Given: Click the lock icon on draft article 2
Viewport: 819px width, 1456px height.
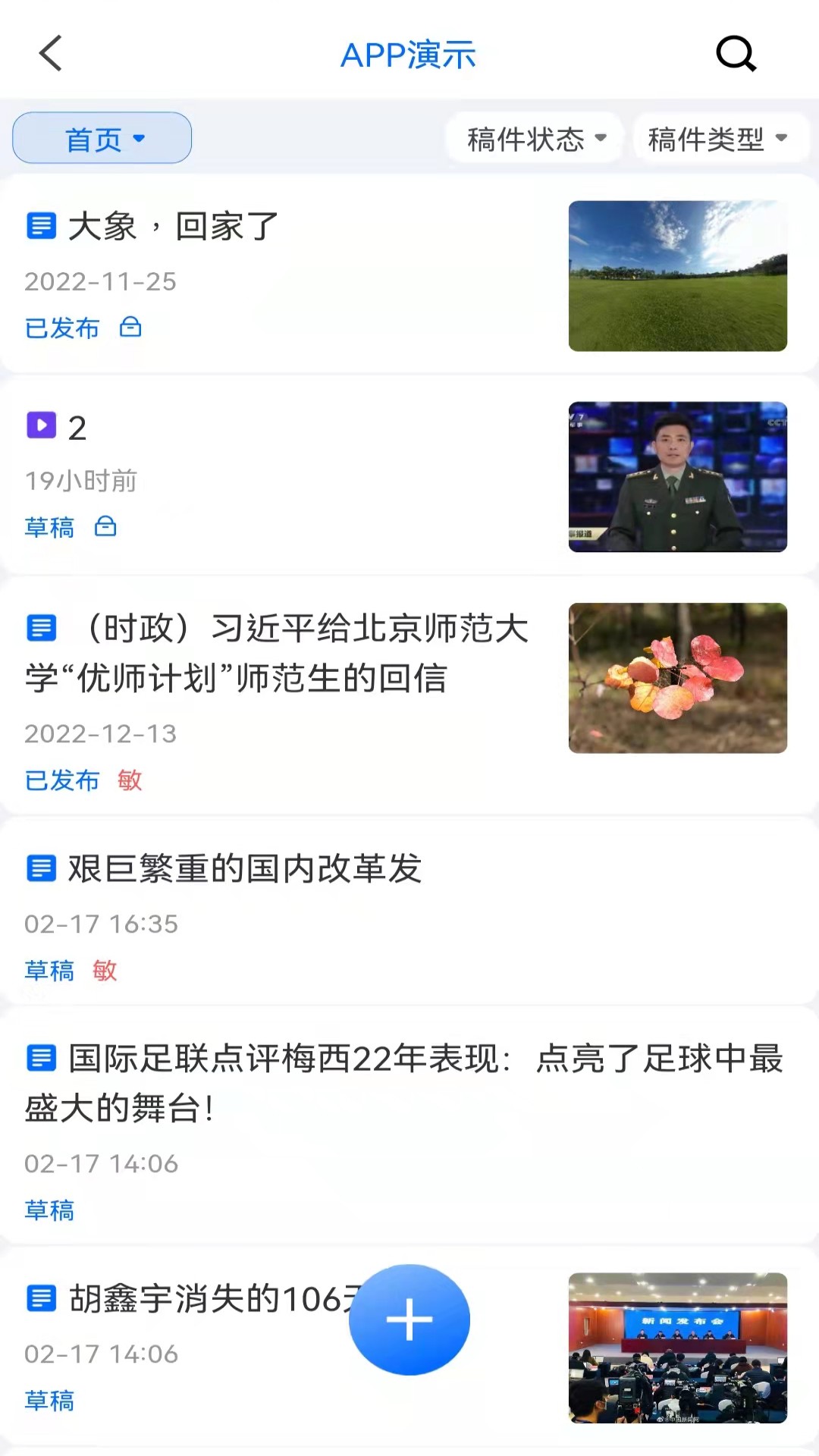Looking at the screenshot, I should coord(106,526).
